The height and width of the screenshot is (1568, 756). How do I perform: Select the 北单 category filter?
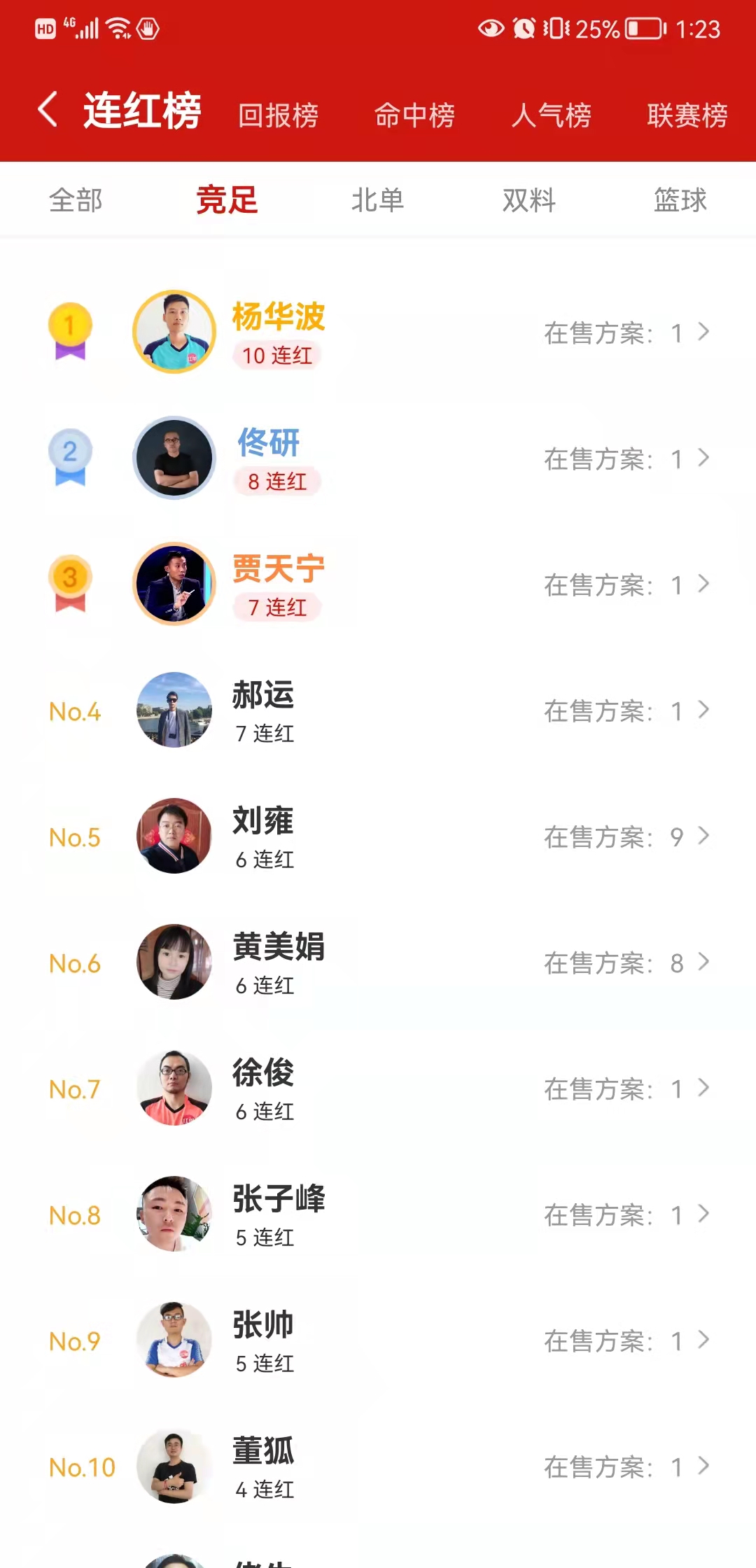tap(377, 200)
